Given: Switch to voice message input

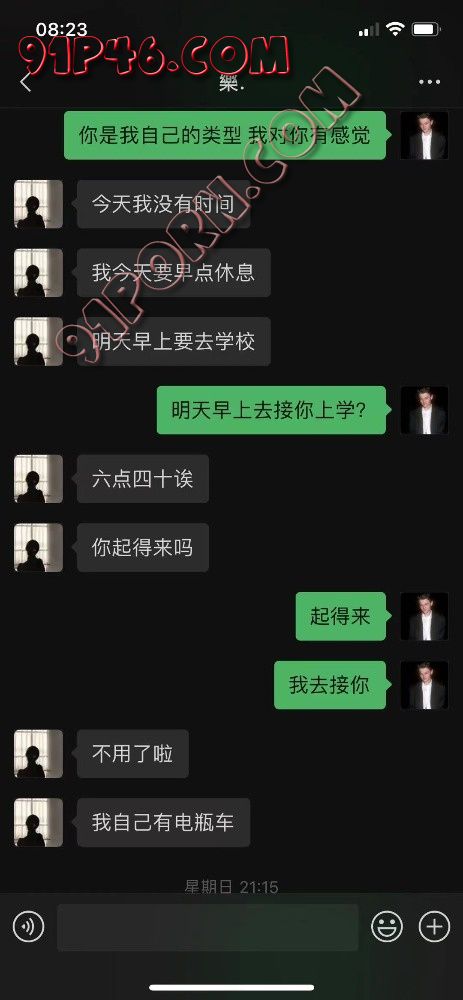Looking at the screenshot, I should pos(29,927).
